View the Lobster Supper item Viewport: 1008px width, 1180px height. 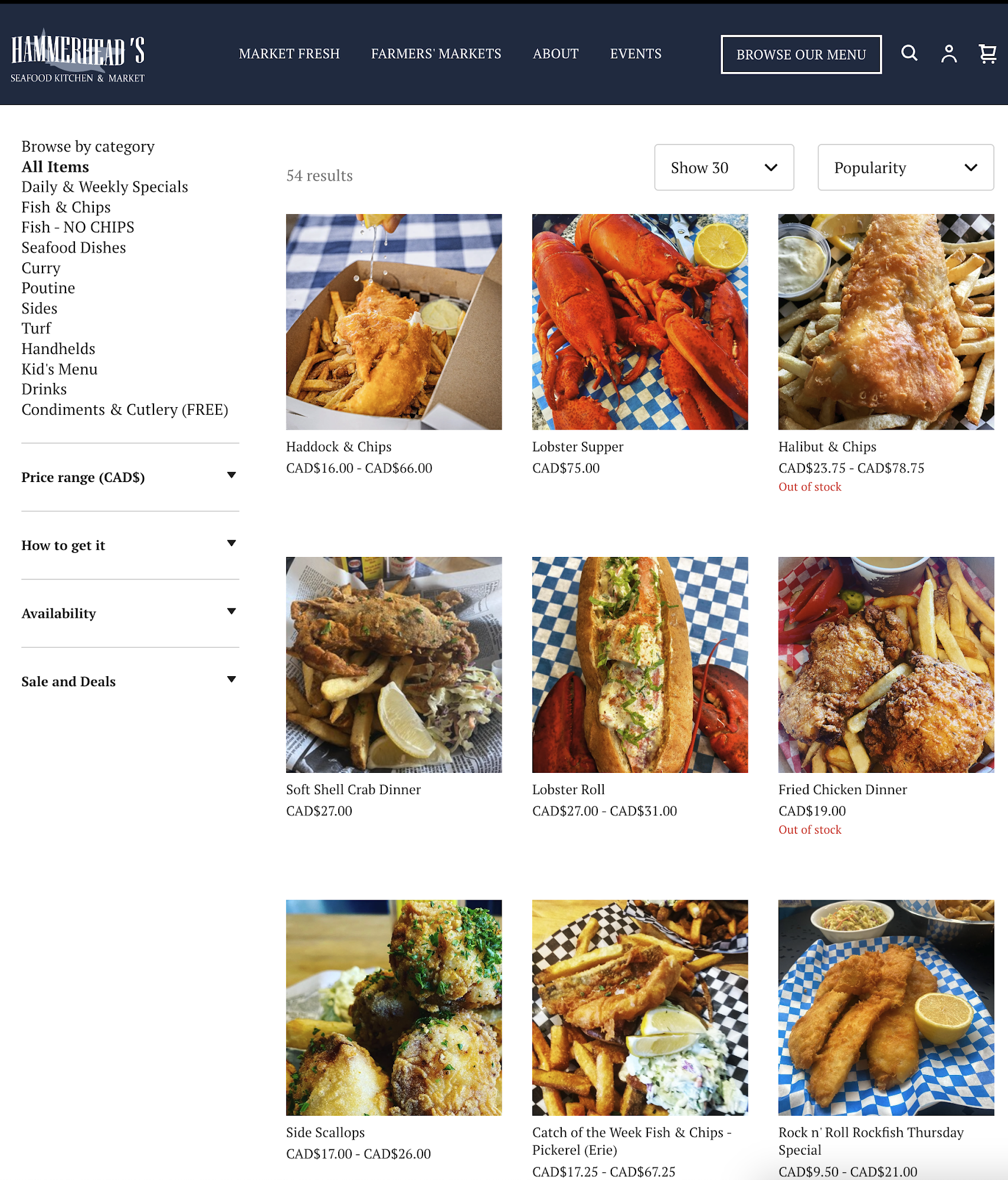tap(640, 322)
